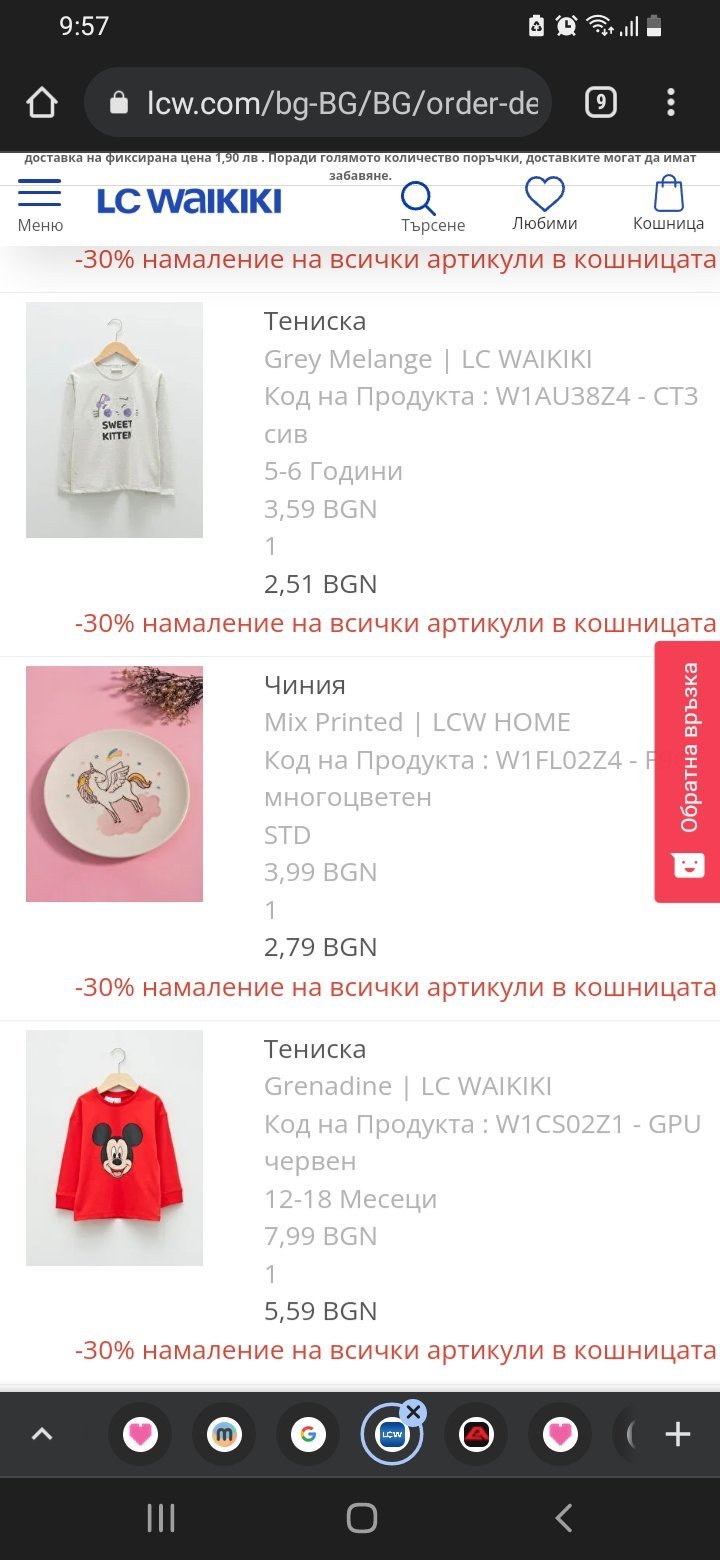Open the Sweet Kitten grey sweatshirt image
This screenshot has height=1560, width=720.
pyautogui.click(x=114, y=420)
